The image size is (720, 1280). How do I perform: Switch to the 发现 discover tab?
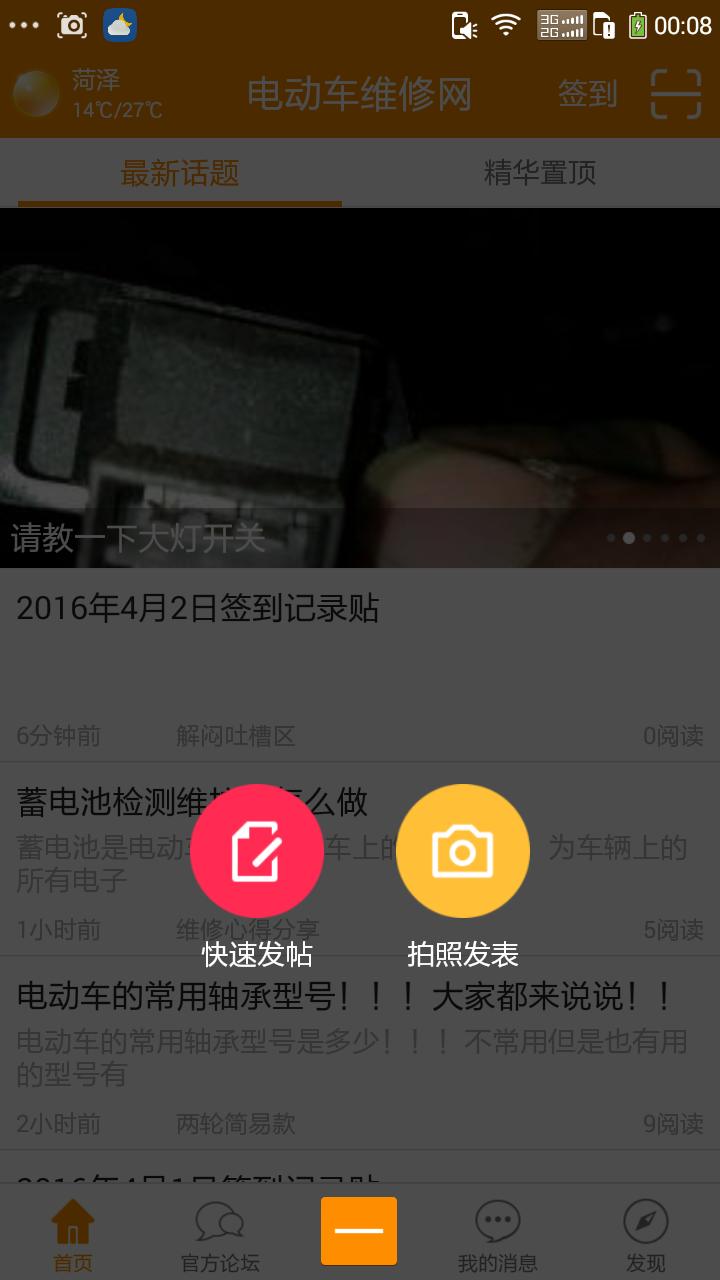(x=645, y=1236)
